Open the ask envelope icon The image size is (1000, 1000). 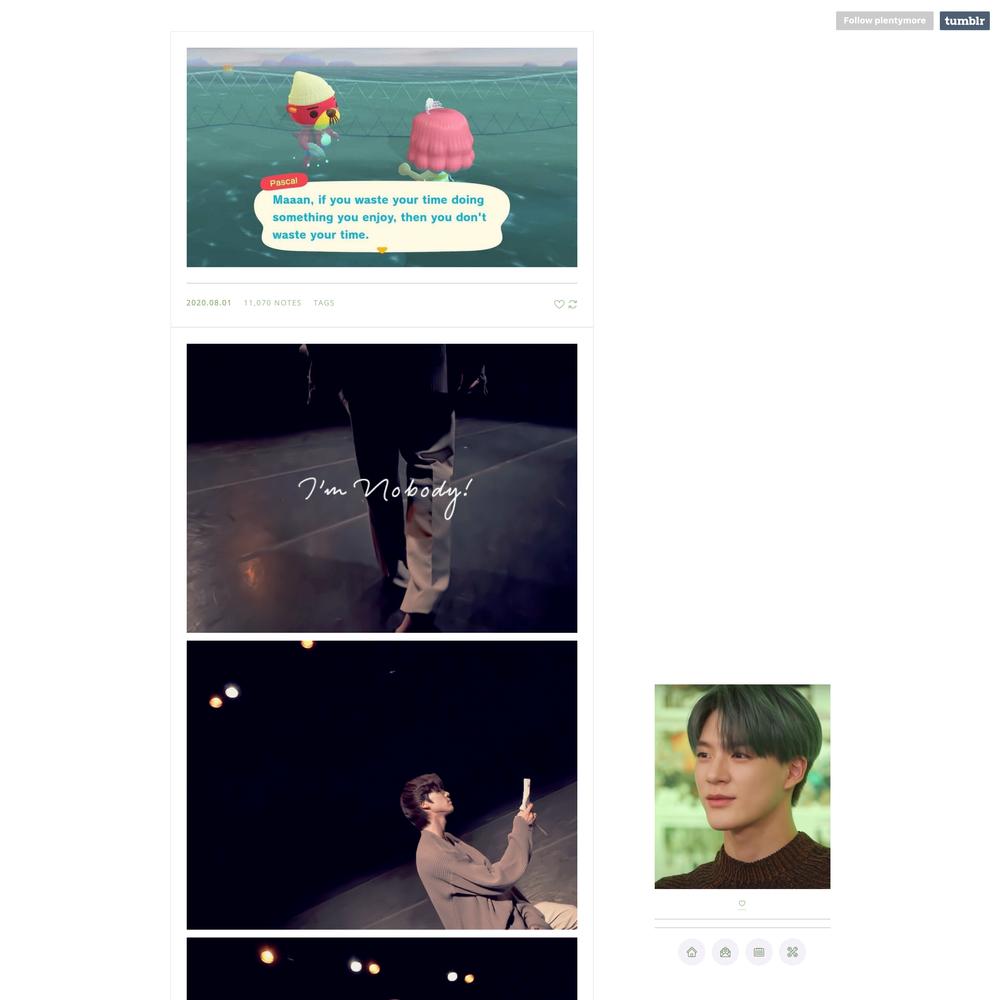pos(725,952)
